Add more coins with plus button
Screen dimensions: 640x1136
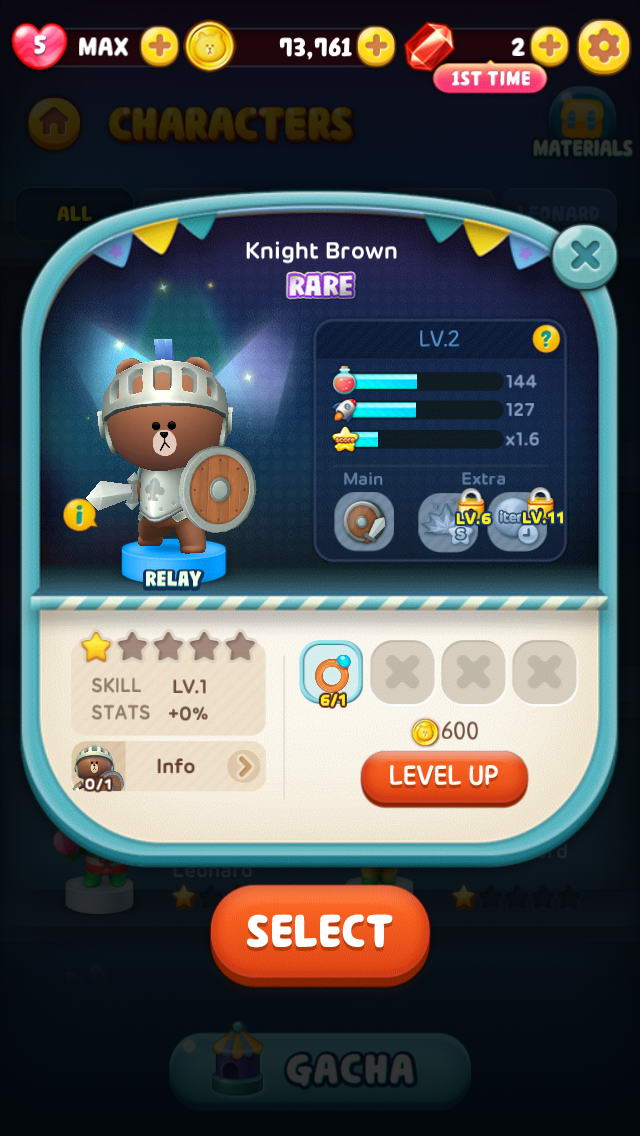376,46
